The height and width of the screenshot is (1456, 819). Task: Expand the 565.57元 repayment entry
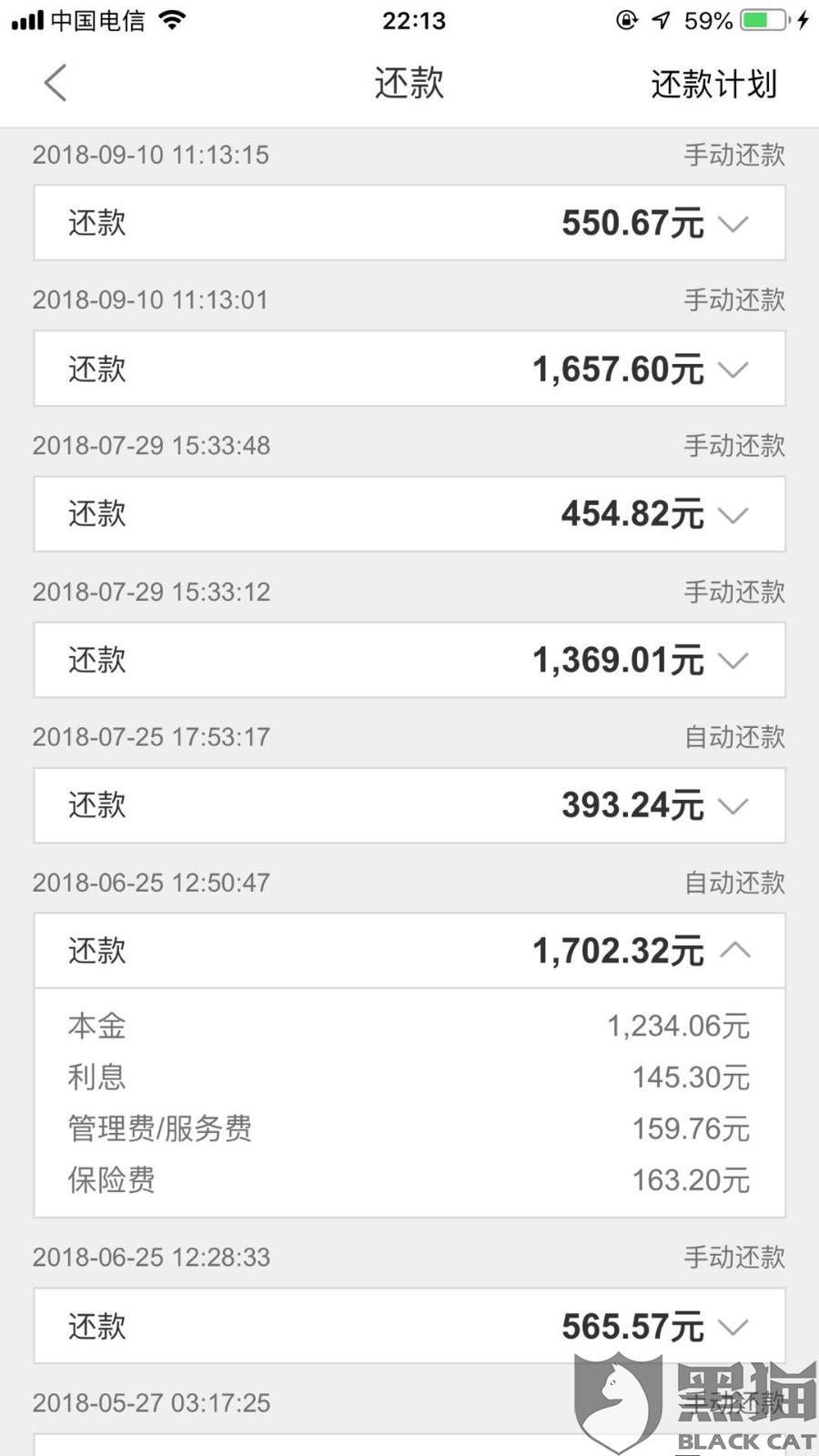[x=409, y=1326]
